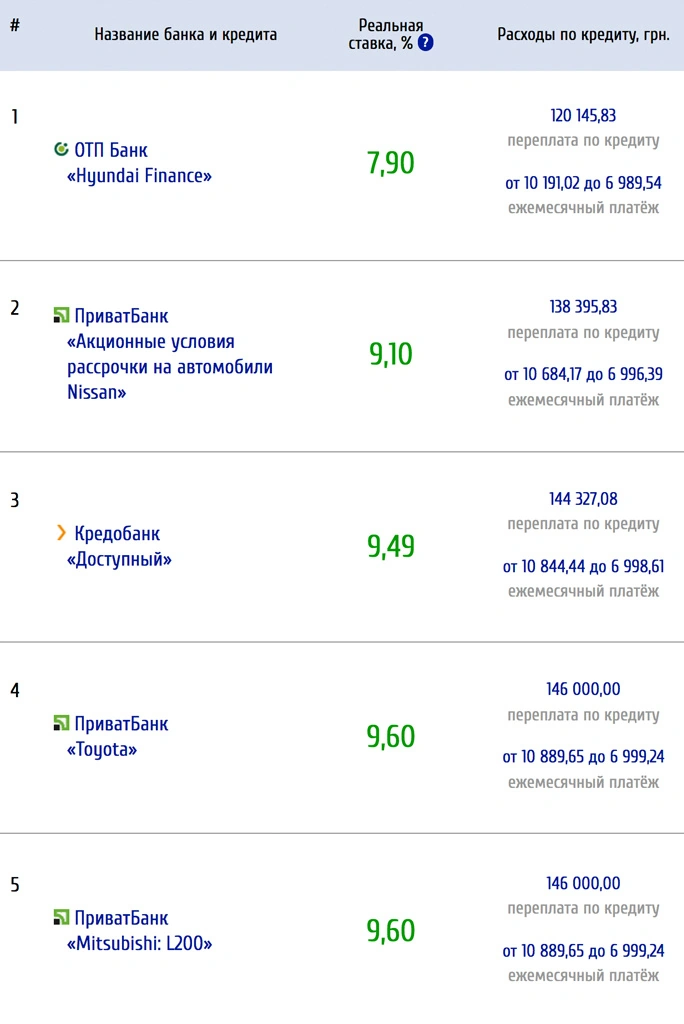
Task: Open Кредобанк «Доступный» loan
Action: tap(119, 559)
